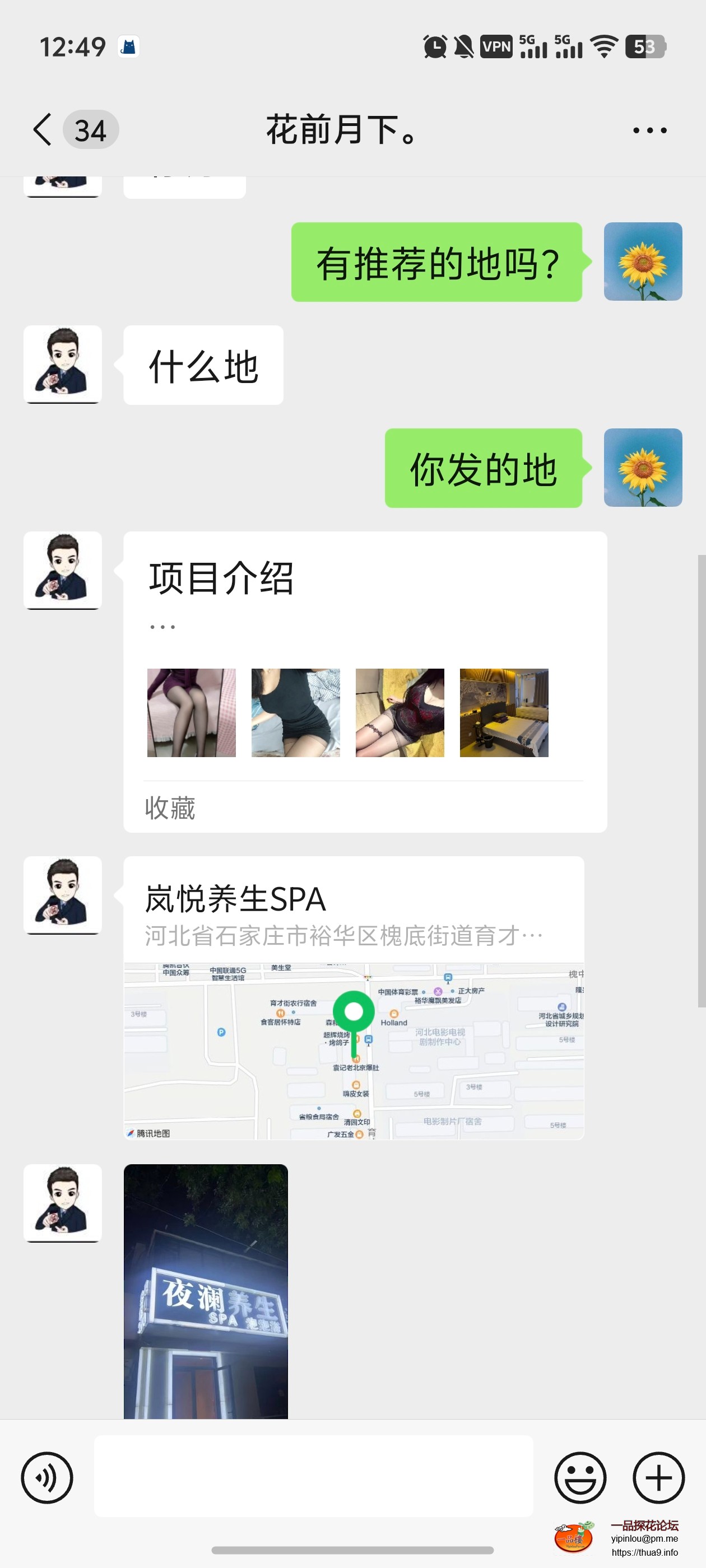Open the 岚悦养生SPA location card
Image resolution: width=706 pixels, height=1568 pixels.
354,997
